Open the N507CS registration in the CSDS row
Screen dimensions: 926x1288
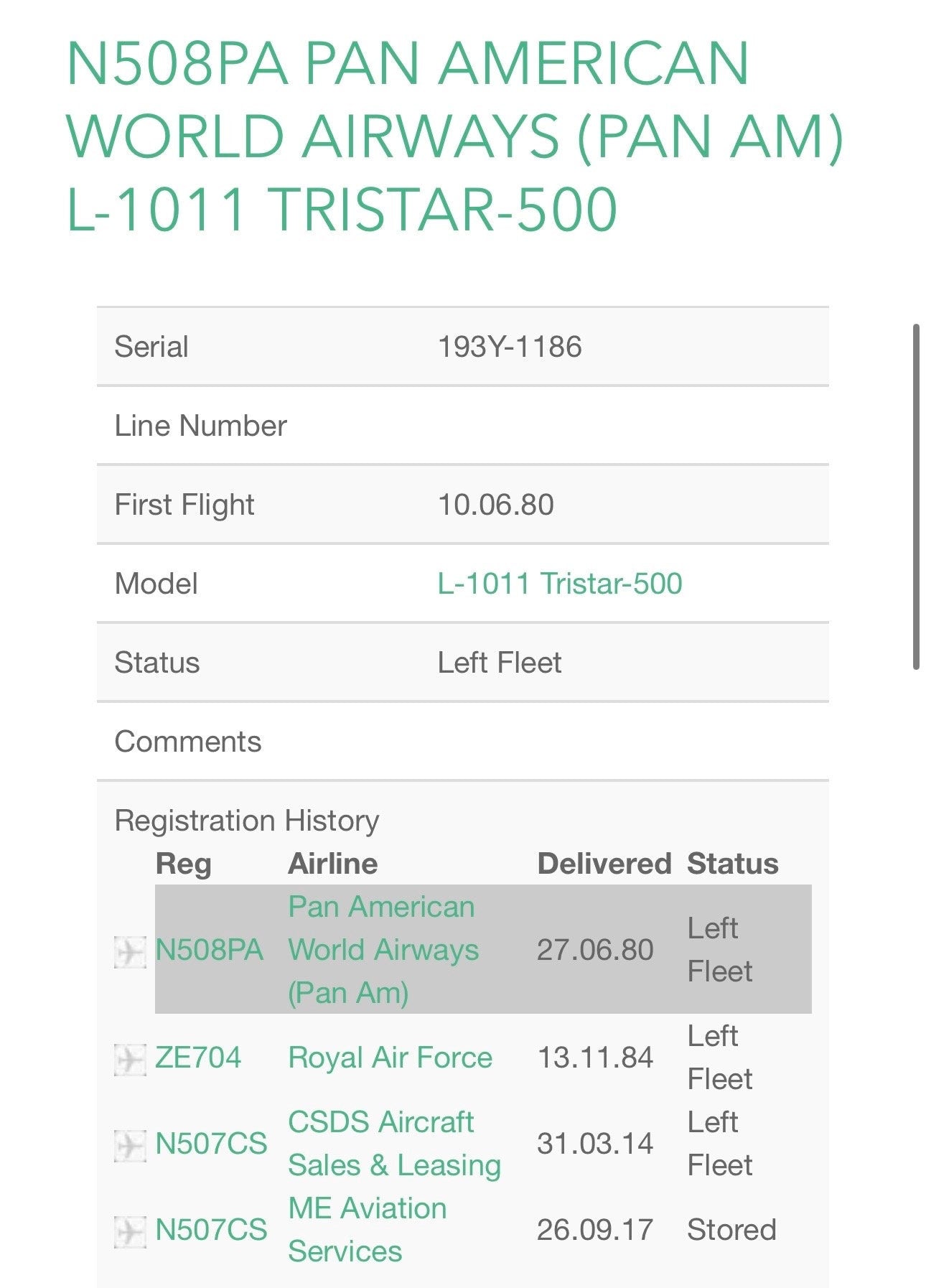pyautogui.click(x=211, y=1144)
